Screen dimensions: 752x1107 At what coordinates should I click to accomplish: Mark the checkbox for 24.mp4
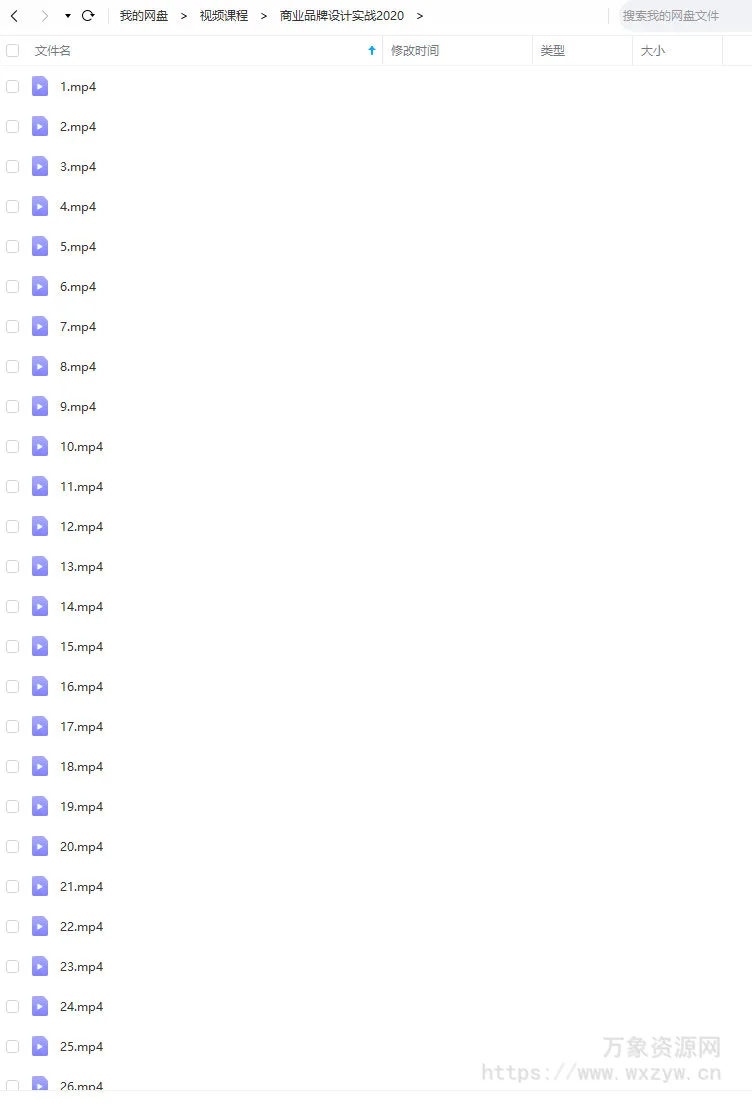[13, 1007]
